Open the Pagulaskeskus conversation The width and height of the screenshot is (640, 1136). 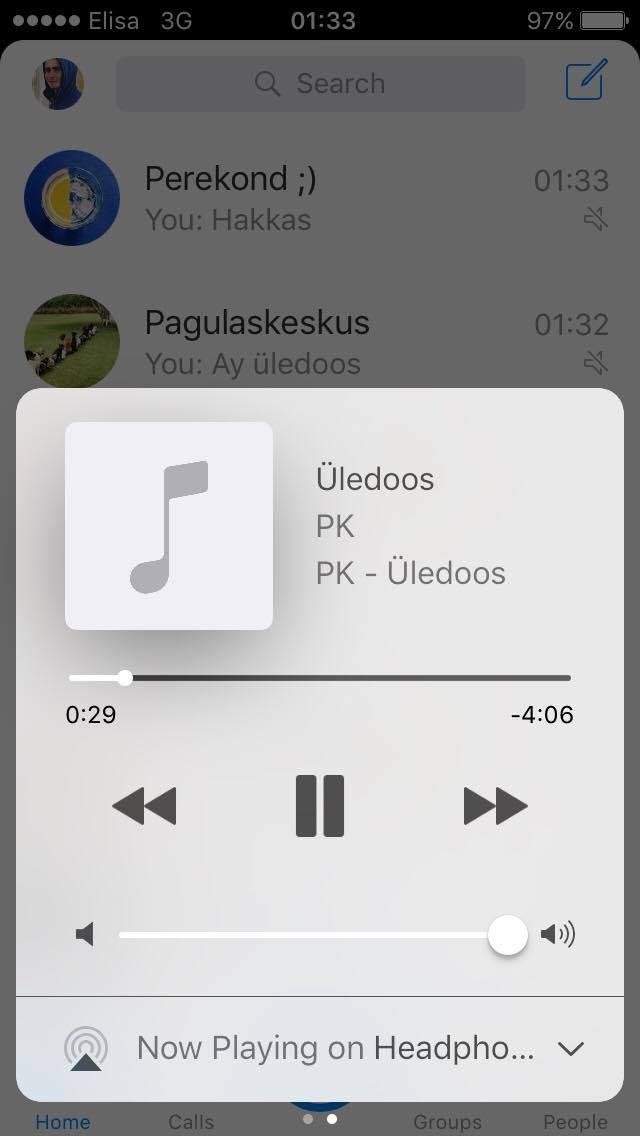click(x=320, y=341)
